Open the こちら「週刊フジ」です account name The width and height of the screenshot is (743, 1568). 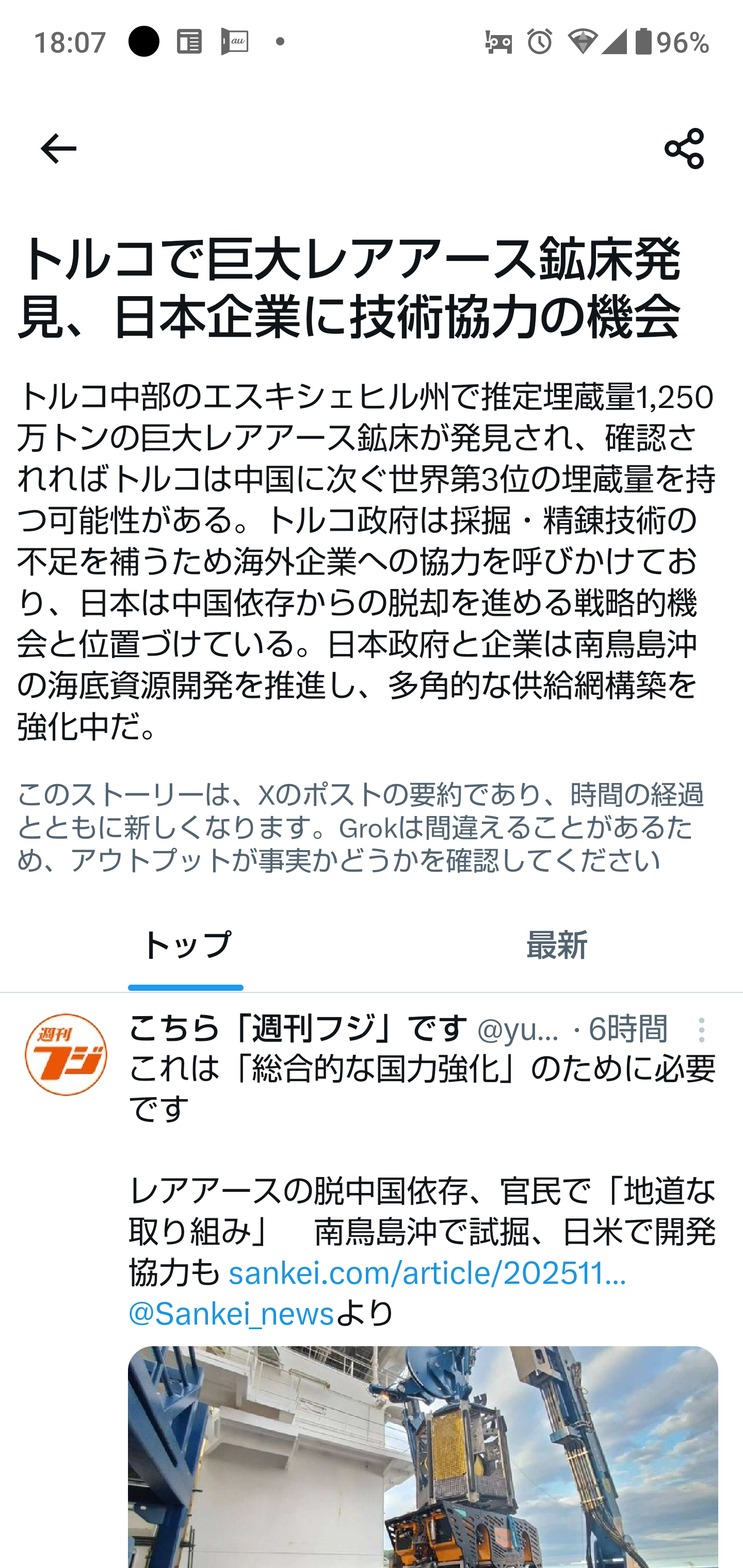click(297, 1028)
